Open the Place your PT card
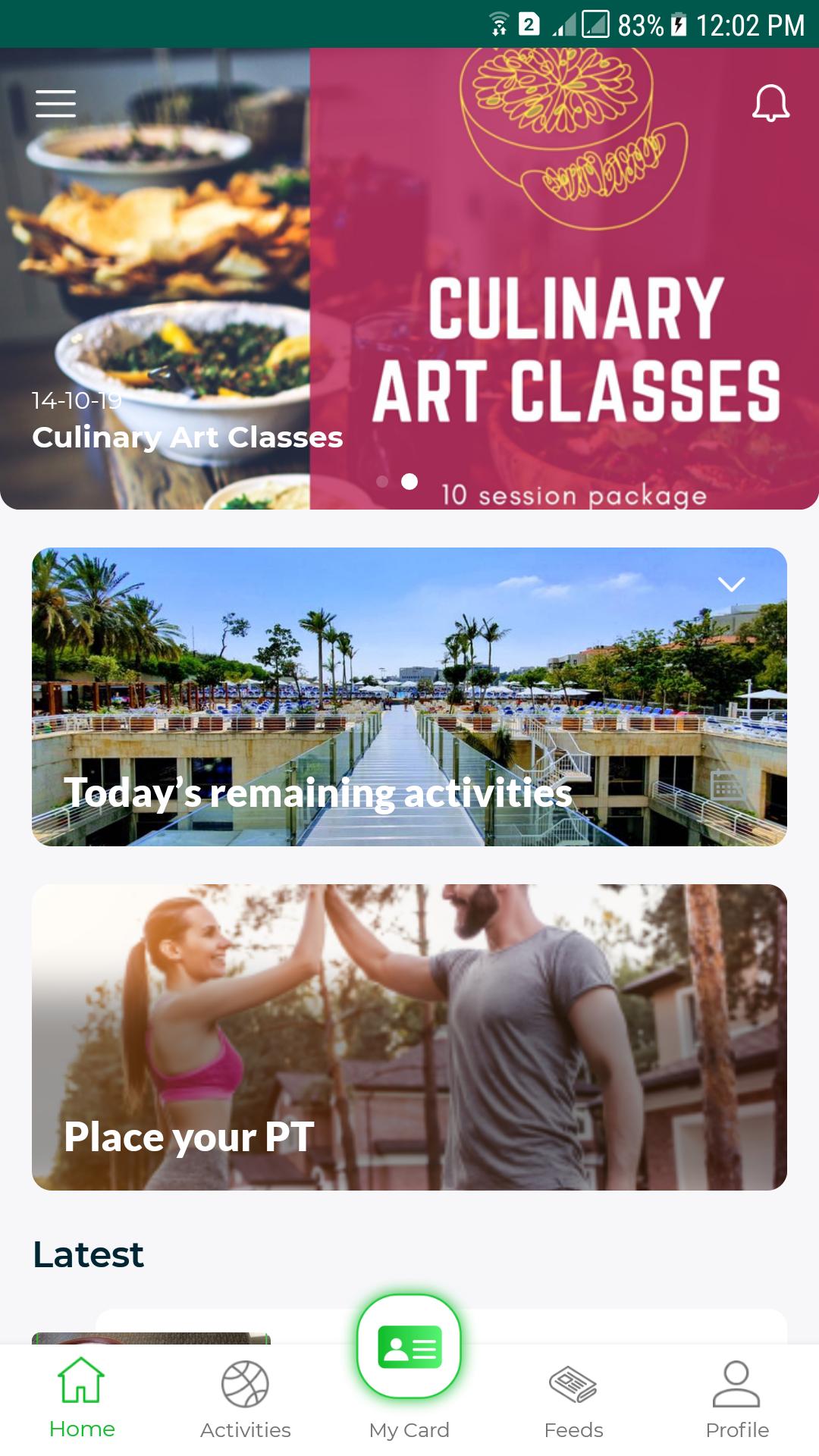The width and height of the screenshot is (819, 1456). coord(409,1037)
